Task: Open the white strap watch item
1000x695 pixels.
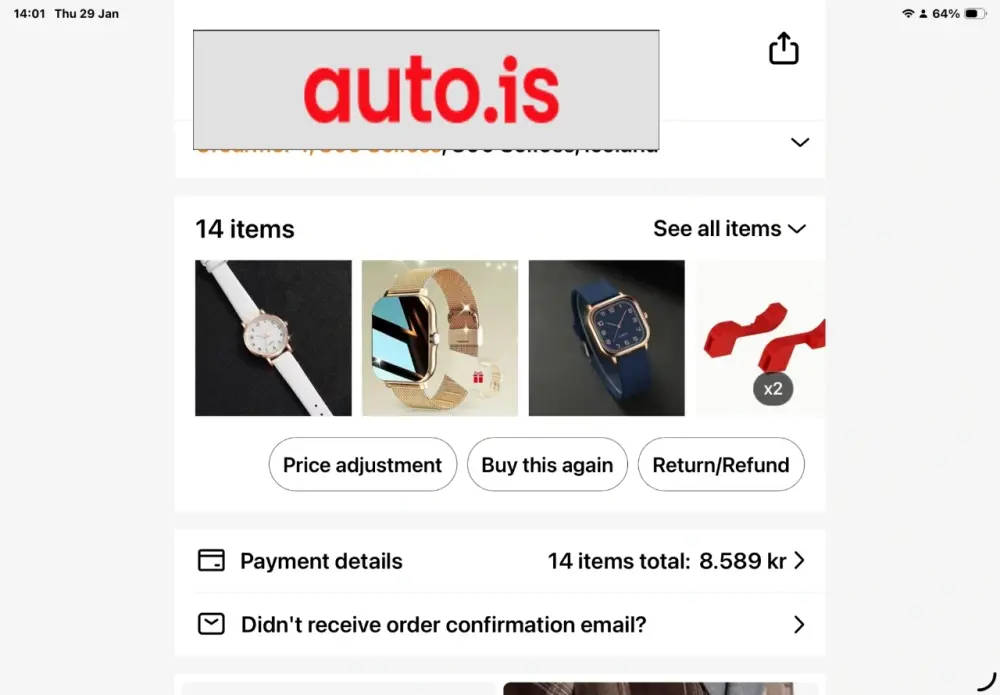Action: pyautogui.click(x=273, y=338)
